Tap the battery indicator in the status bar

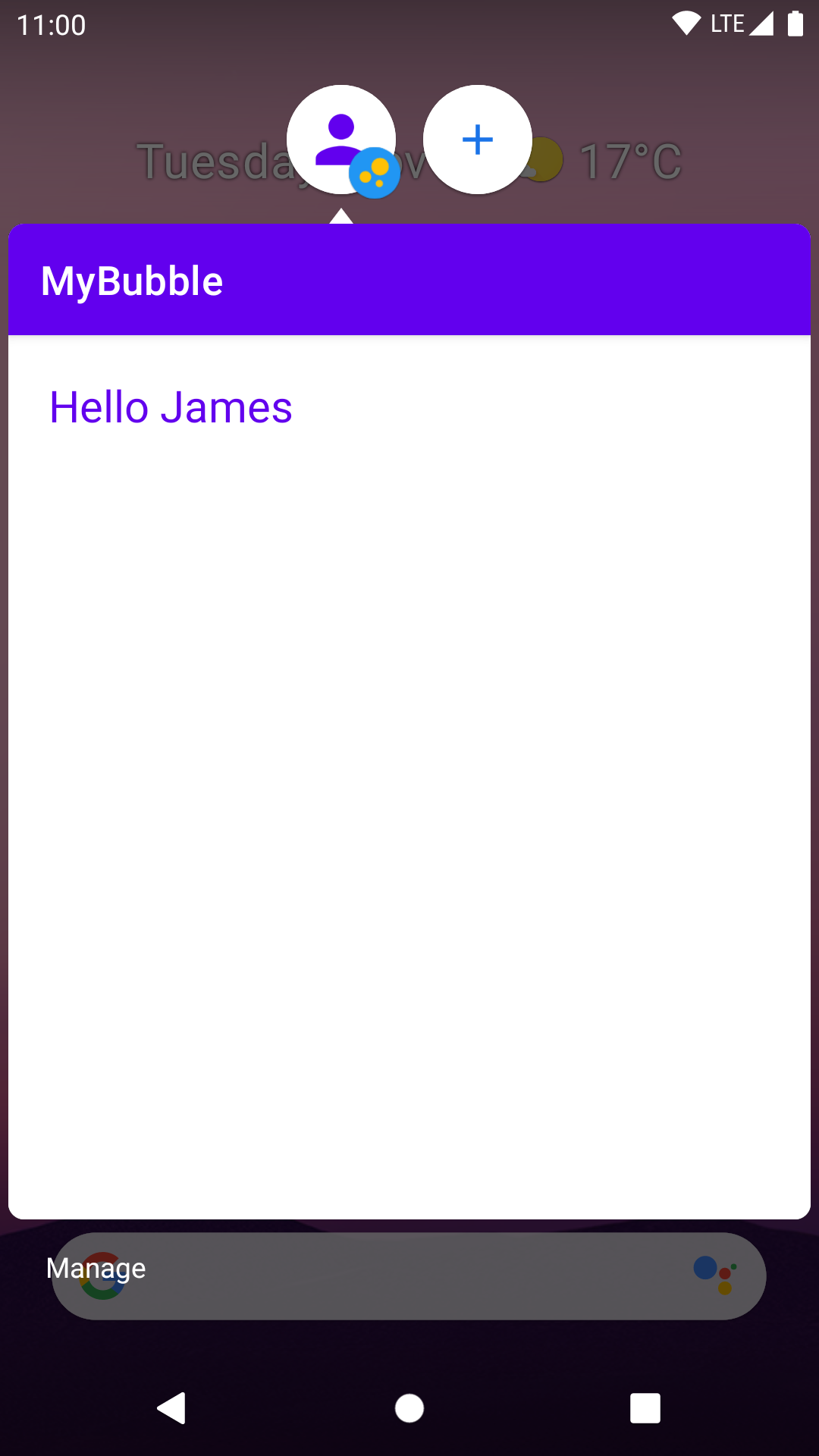[795, 25]
